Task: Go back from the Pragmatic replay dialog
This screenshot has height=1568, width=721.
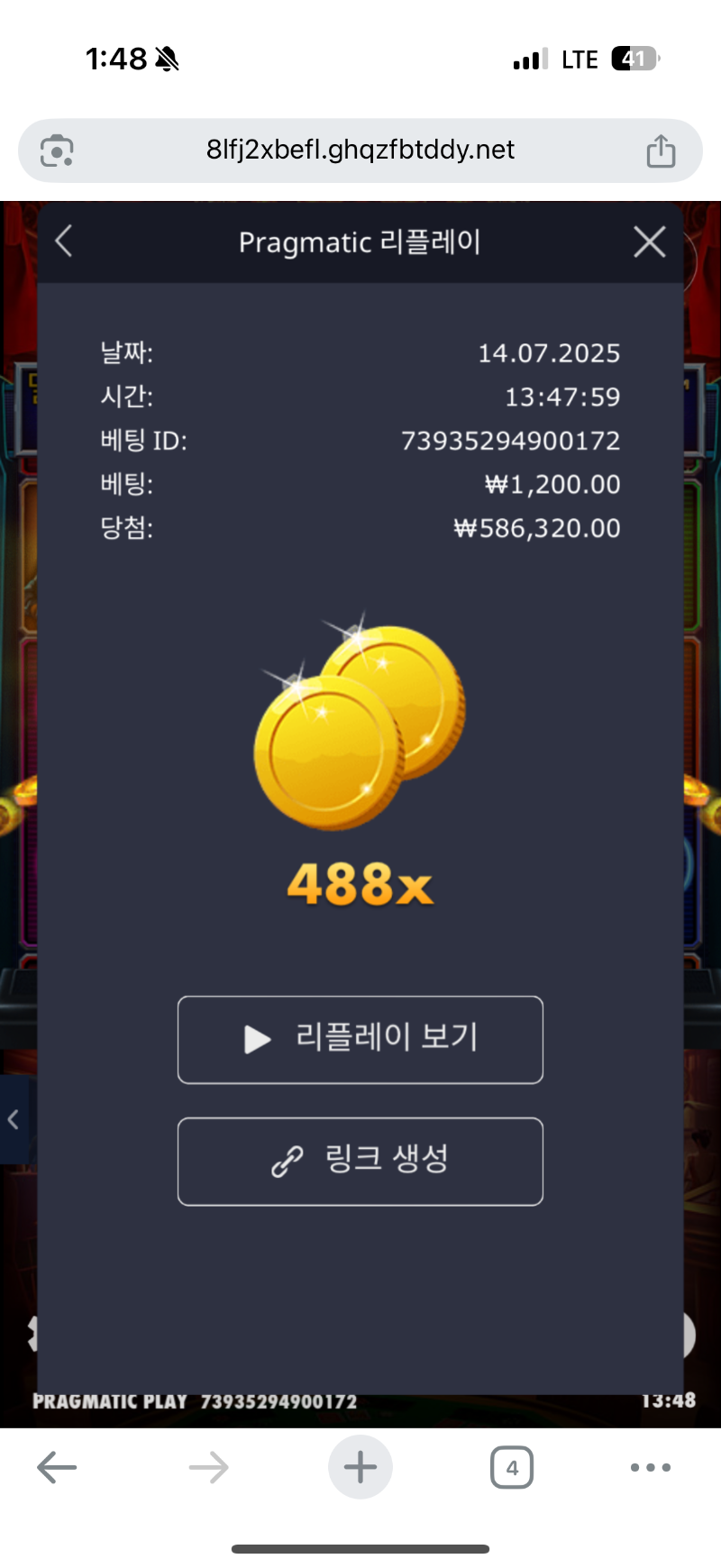Action: click(x=64, y=242)
